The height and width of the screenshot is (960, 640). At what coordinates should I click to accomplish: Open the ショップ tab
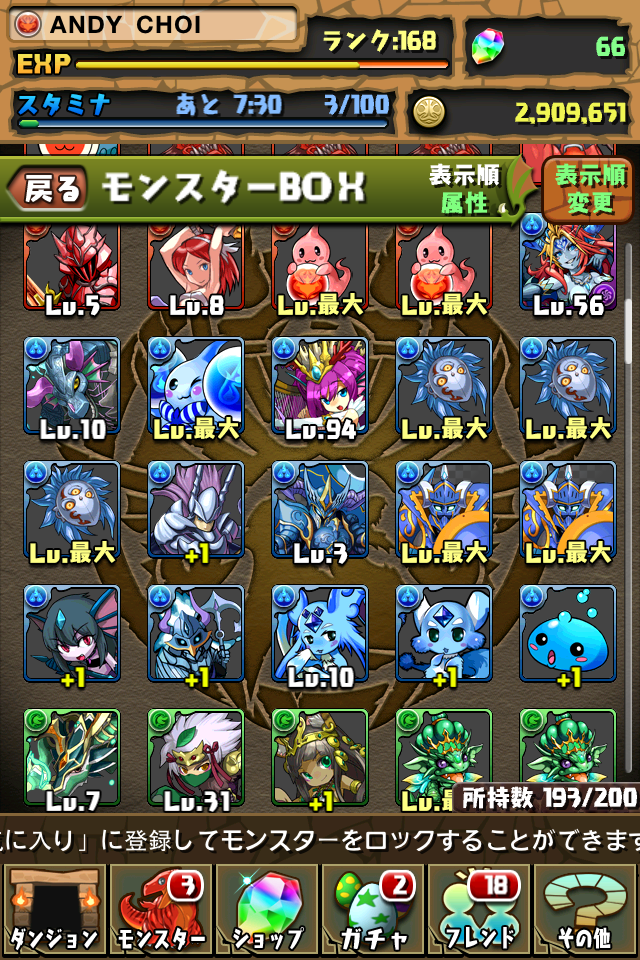(267, 910)
